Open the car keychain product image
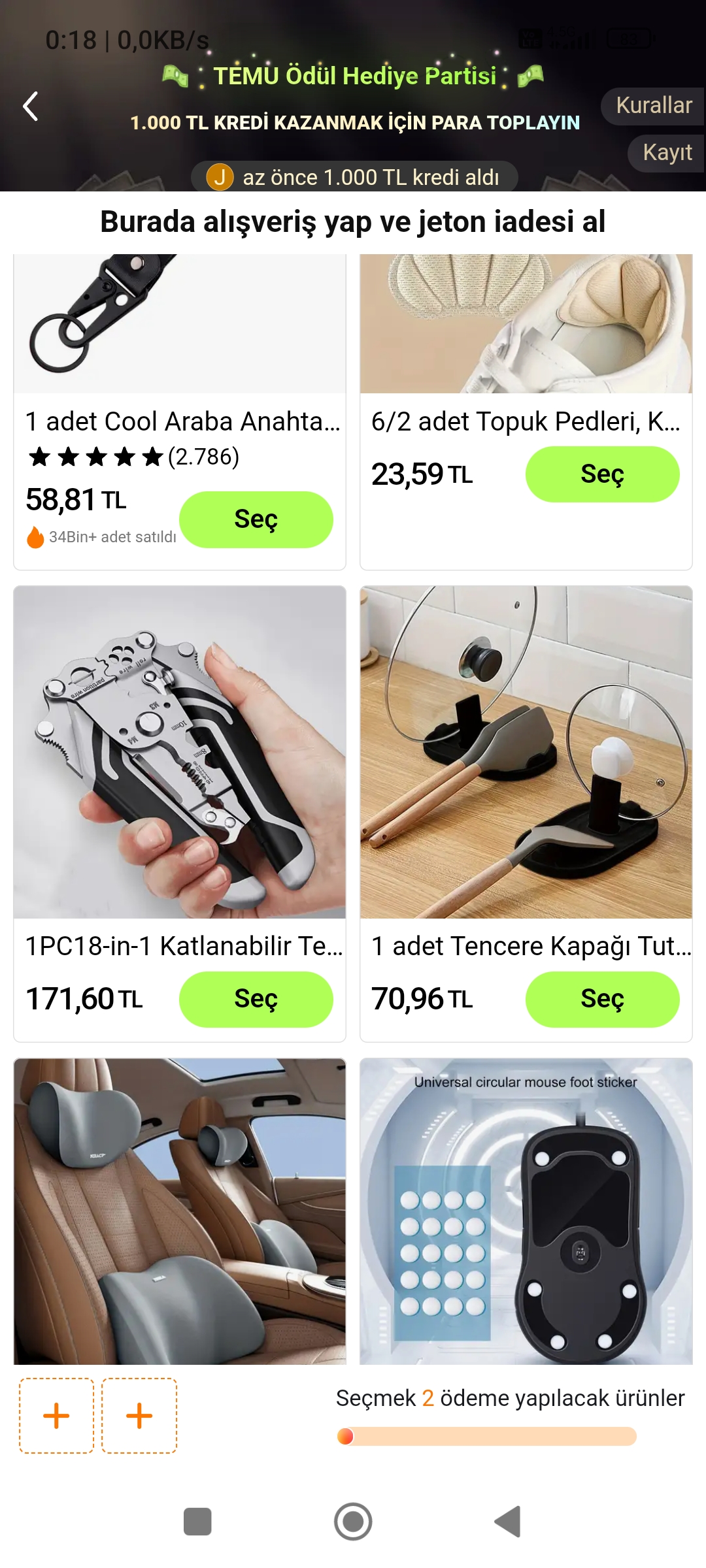 click(x=180, y=325)
